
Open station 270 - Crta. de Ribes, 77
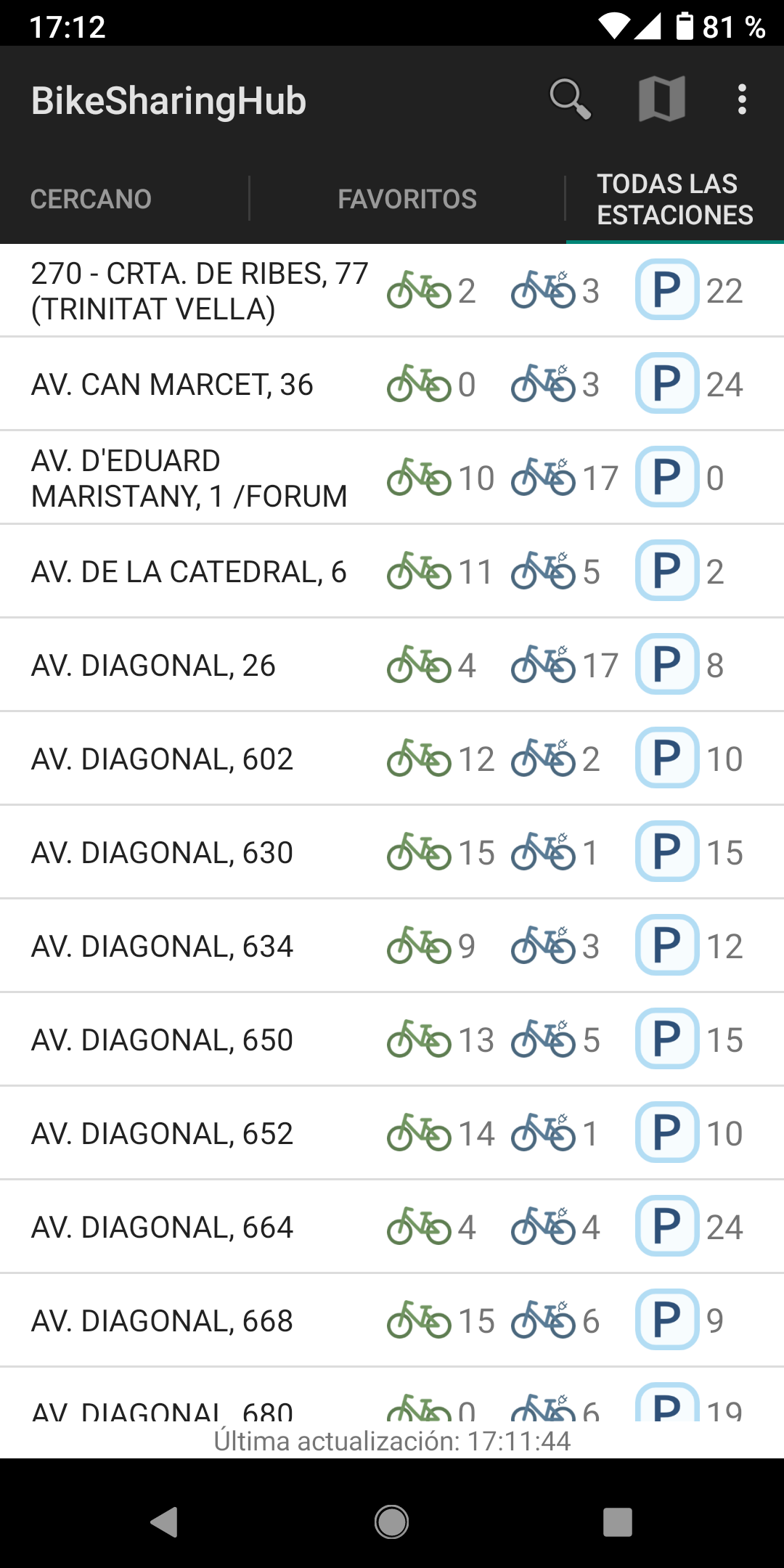[x=200, y=291]
